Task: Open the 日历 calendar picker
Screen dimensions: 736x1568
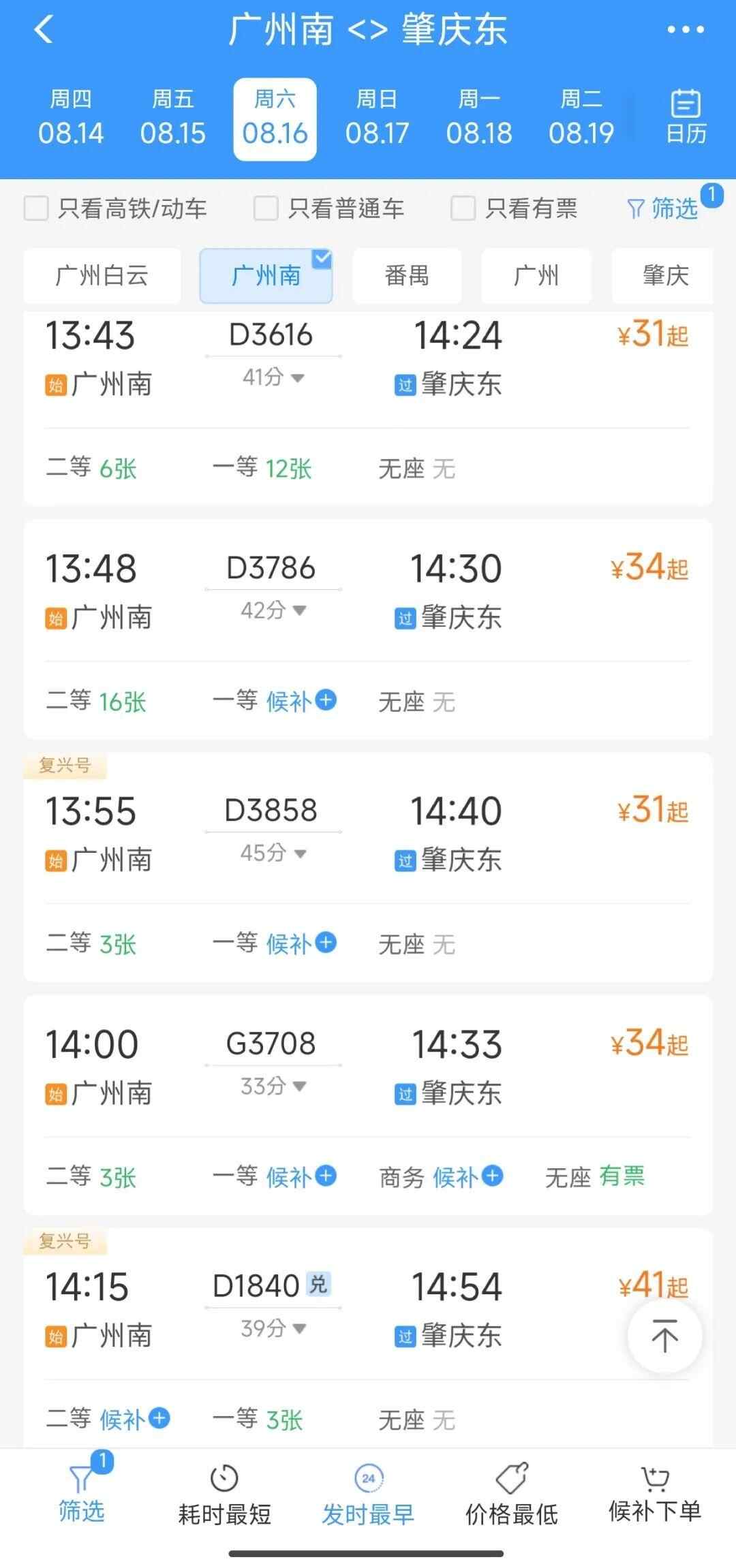Action: pyautogui.click(x=686, y=117)
